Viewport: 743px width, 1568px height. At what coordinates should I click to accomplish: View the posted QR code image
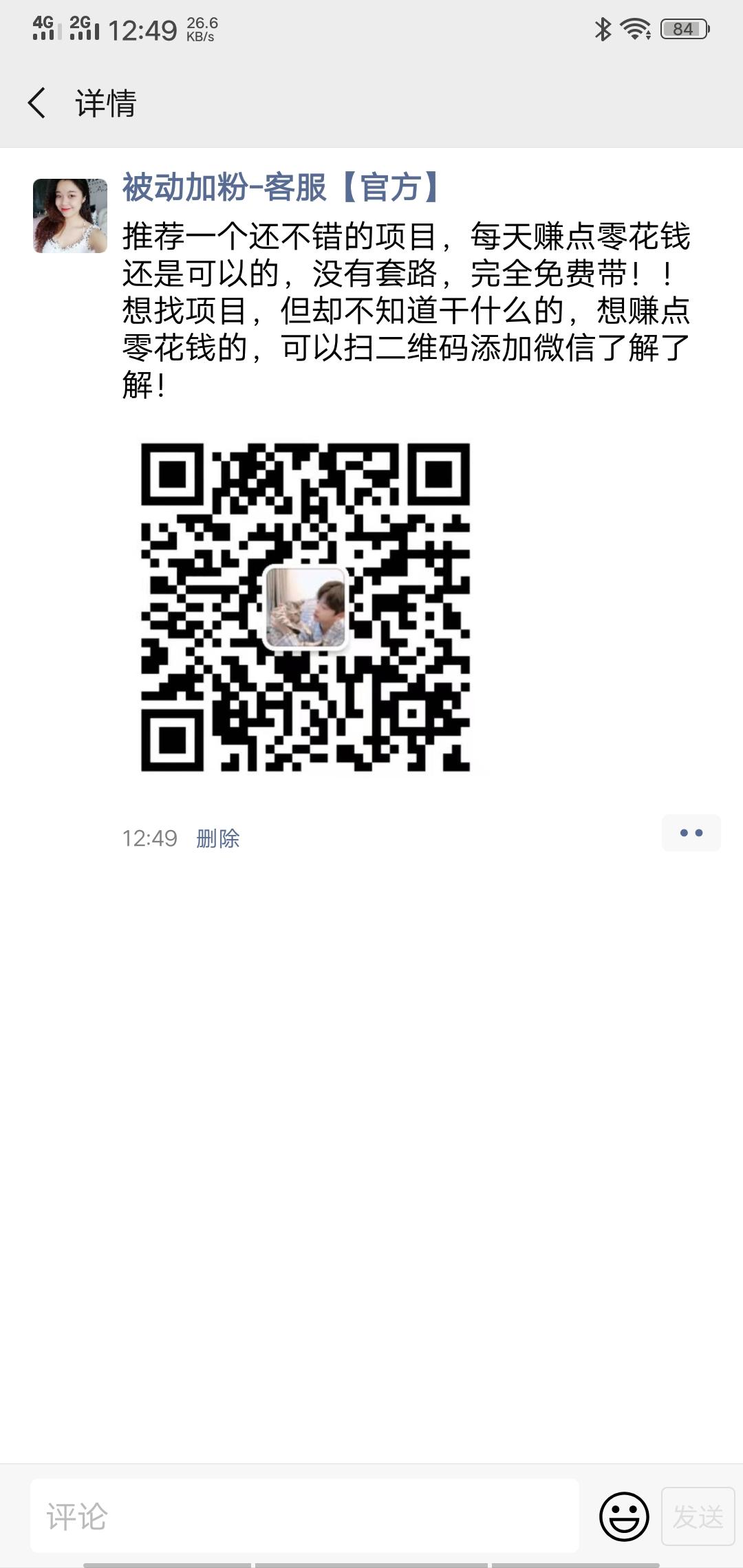305,607
